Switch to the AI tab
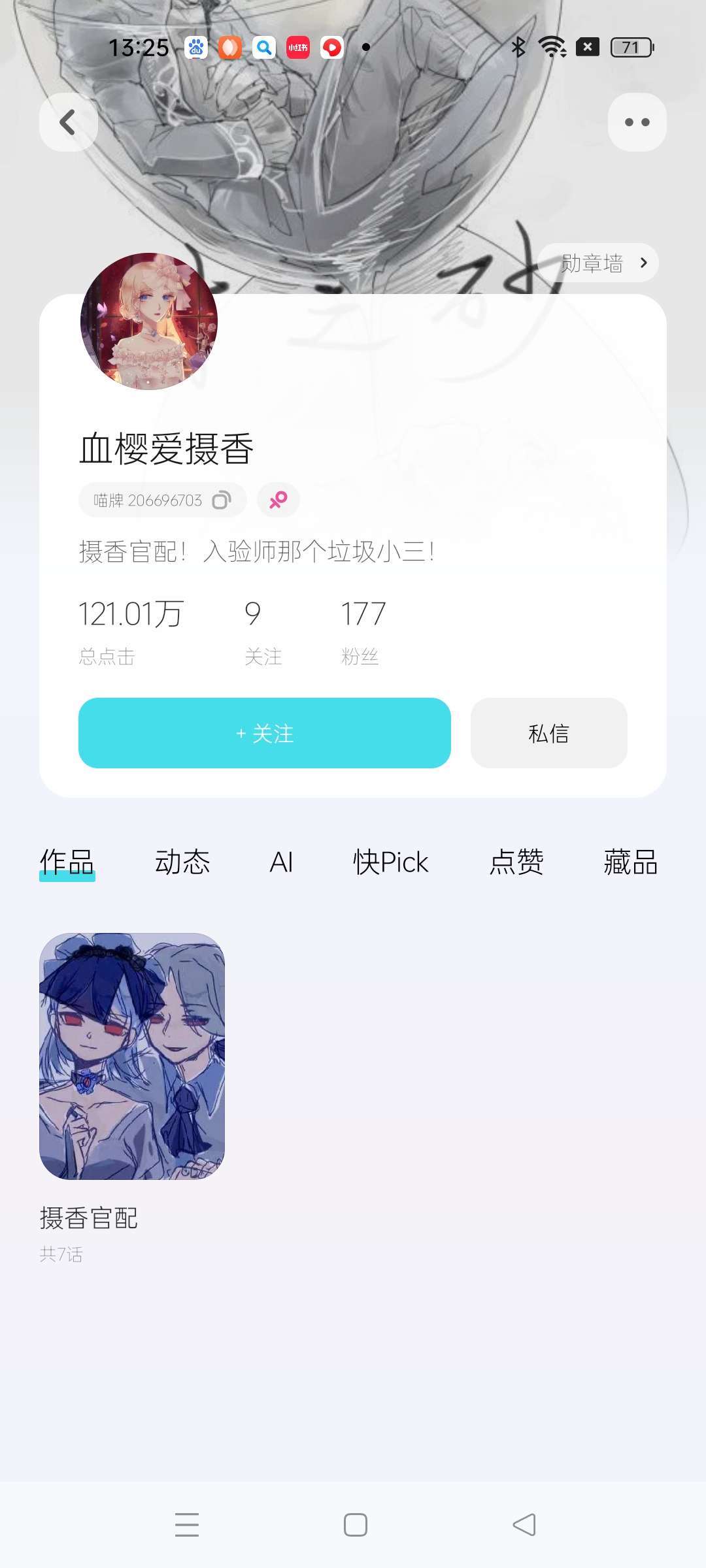The width and height of the screenshot is (706, 1568). 281,862
